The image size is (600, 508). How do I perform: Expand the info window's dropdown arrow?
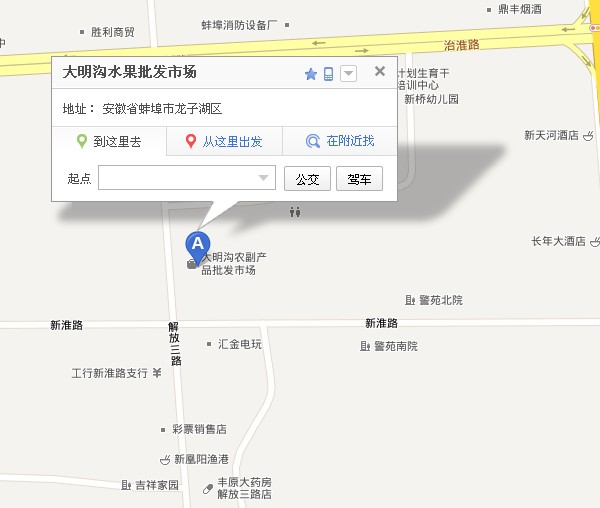[x=348, y=73]
